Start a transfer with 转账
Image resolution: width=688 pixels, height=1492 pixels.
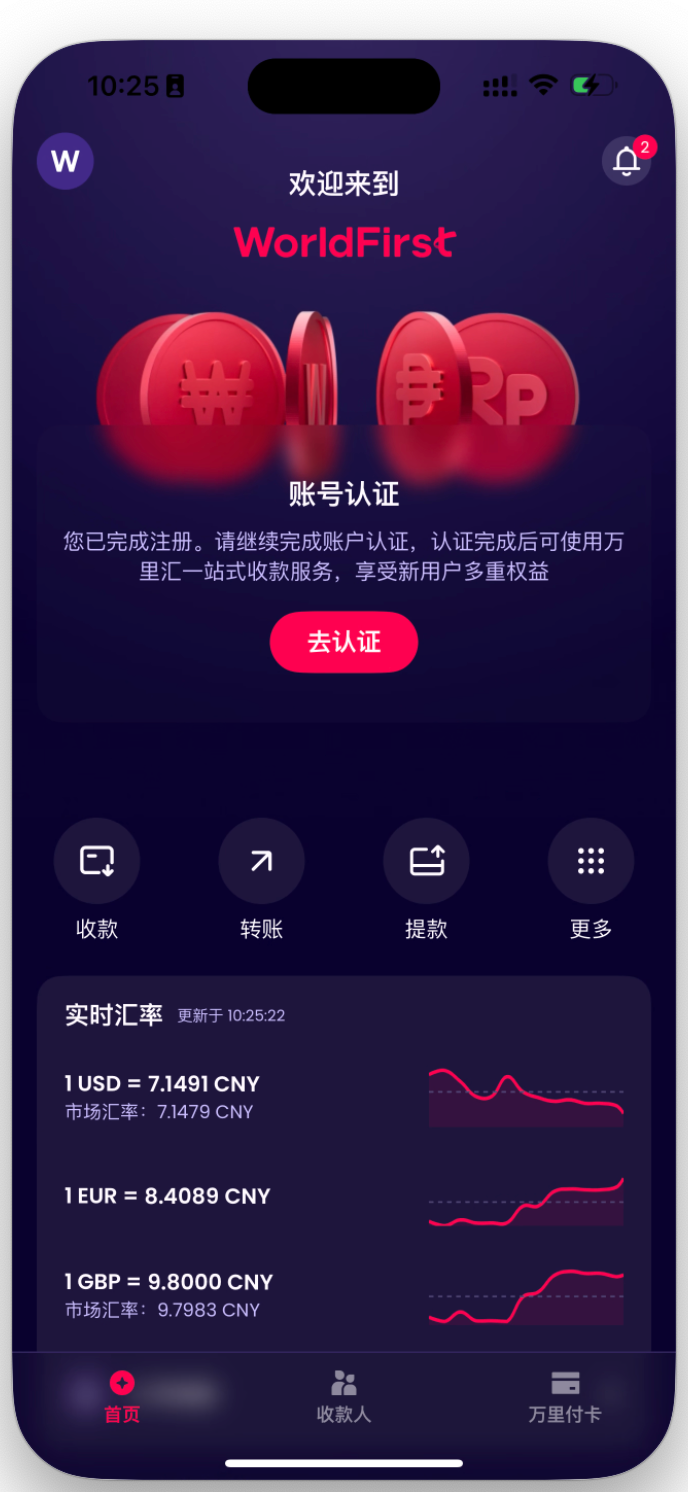pyautogui.click(x=261, y=861)
